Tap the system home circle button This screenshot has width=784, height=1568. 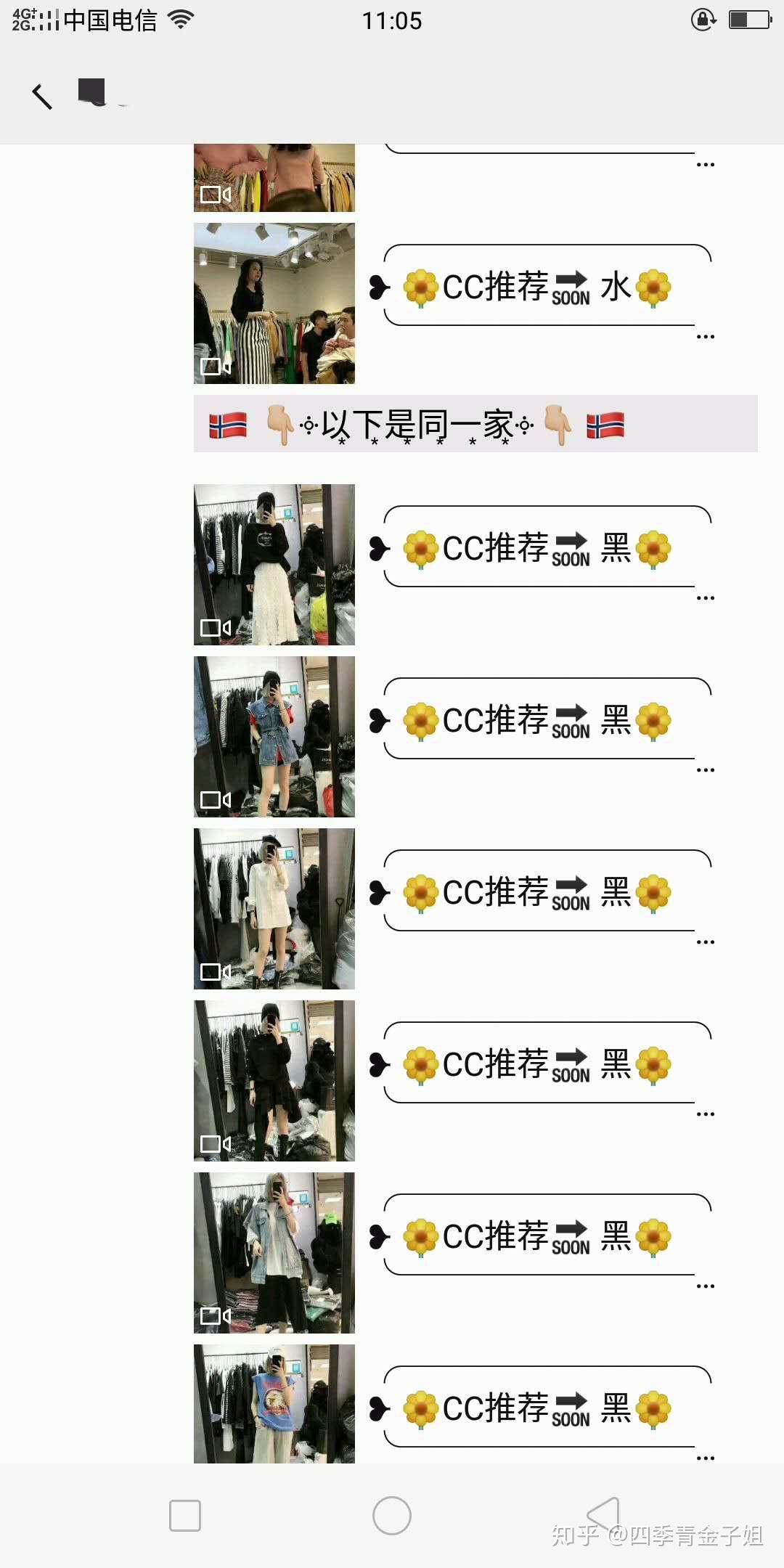pos(392,1516)
